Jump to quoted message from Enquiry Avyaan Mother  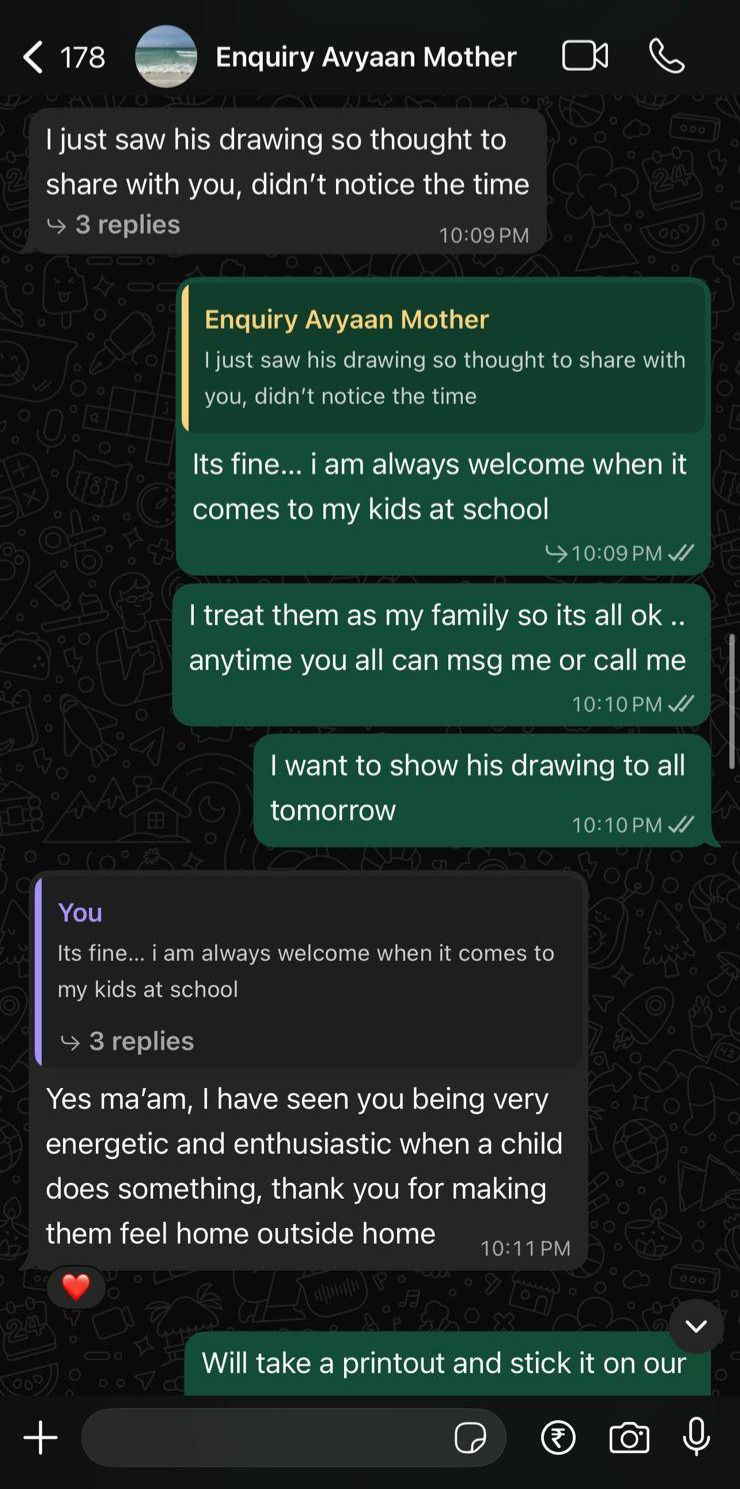(x=445, y=358)
